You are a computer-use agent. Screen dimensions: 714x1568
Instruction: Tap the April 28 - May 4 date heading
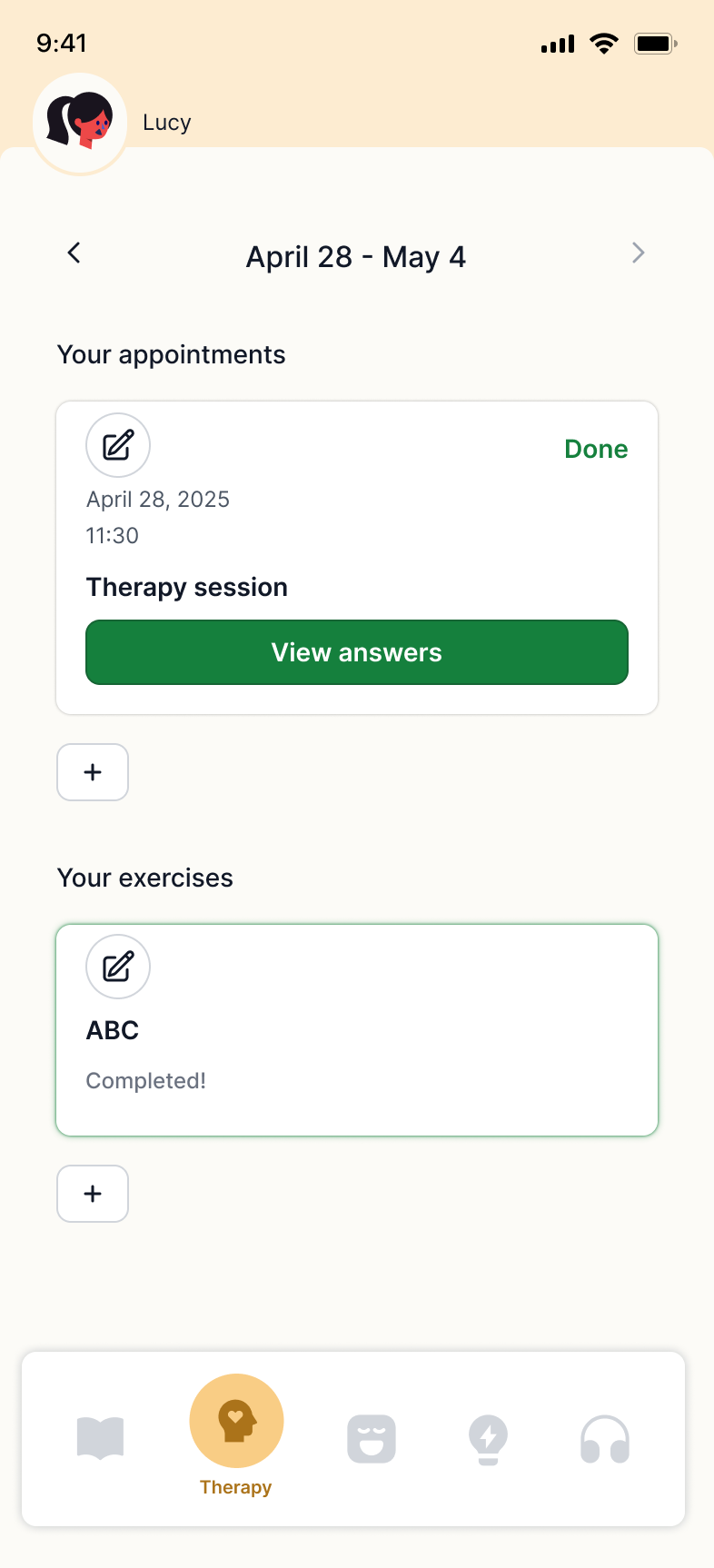coord(356,256)
